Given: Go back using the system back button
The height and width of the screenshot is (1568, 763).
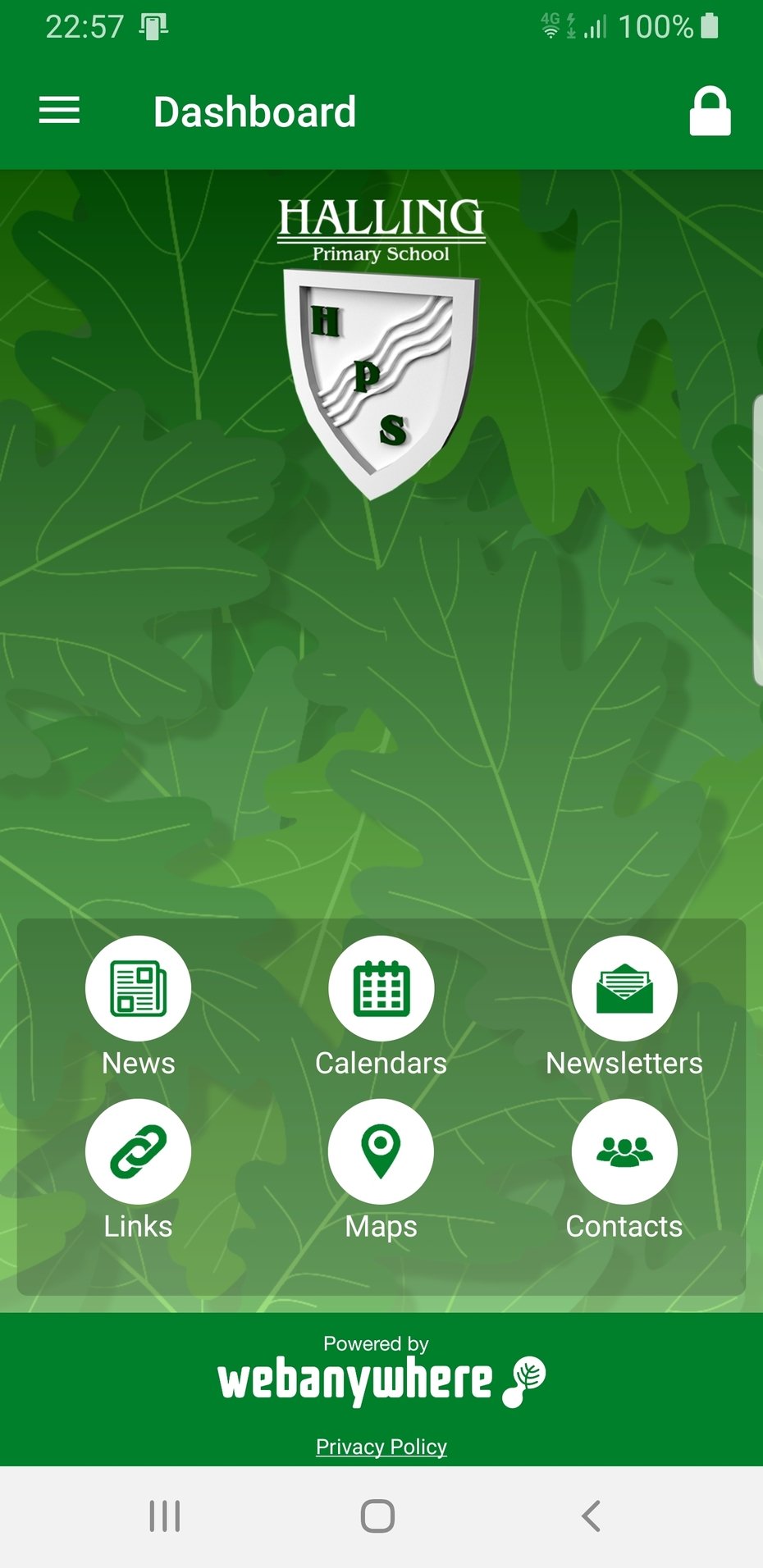Looking at the screenshot, I should 591,1516.
